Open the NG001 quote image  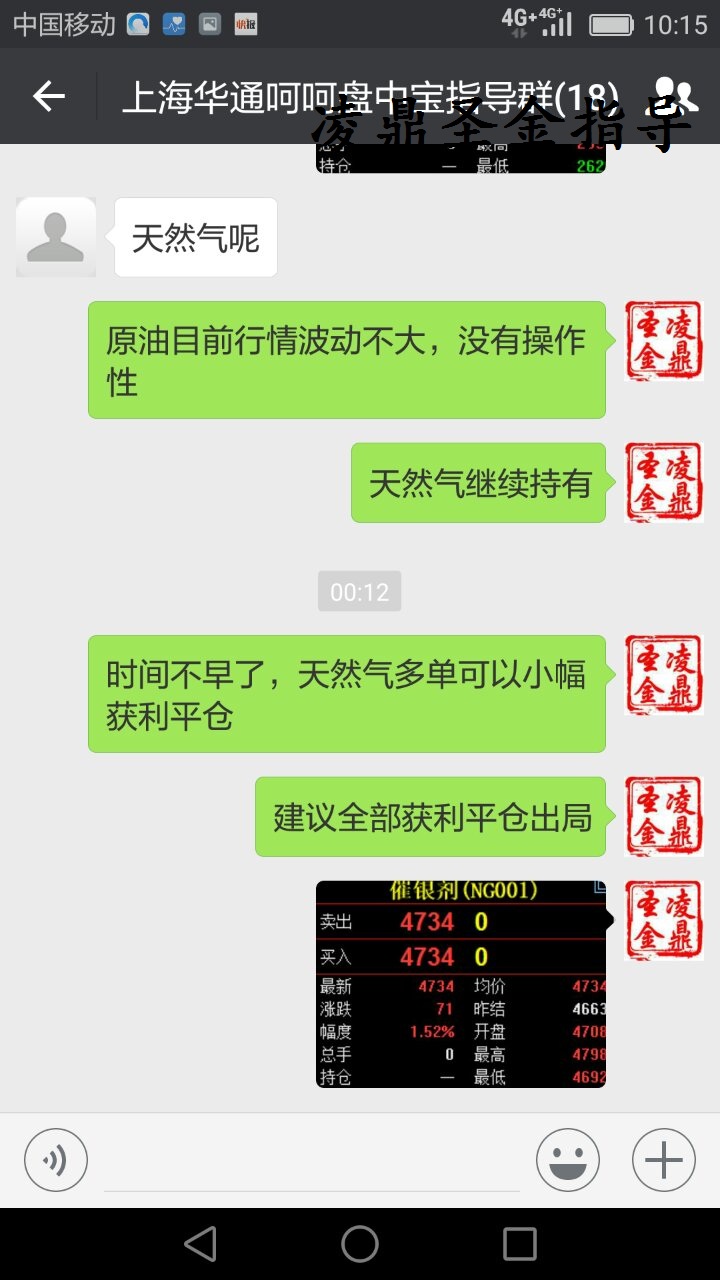pos(461,984)
